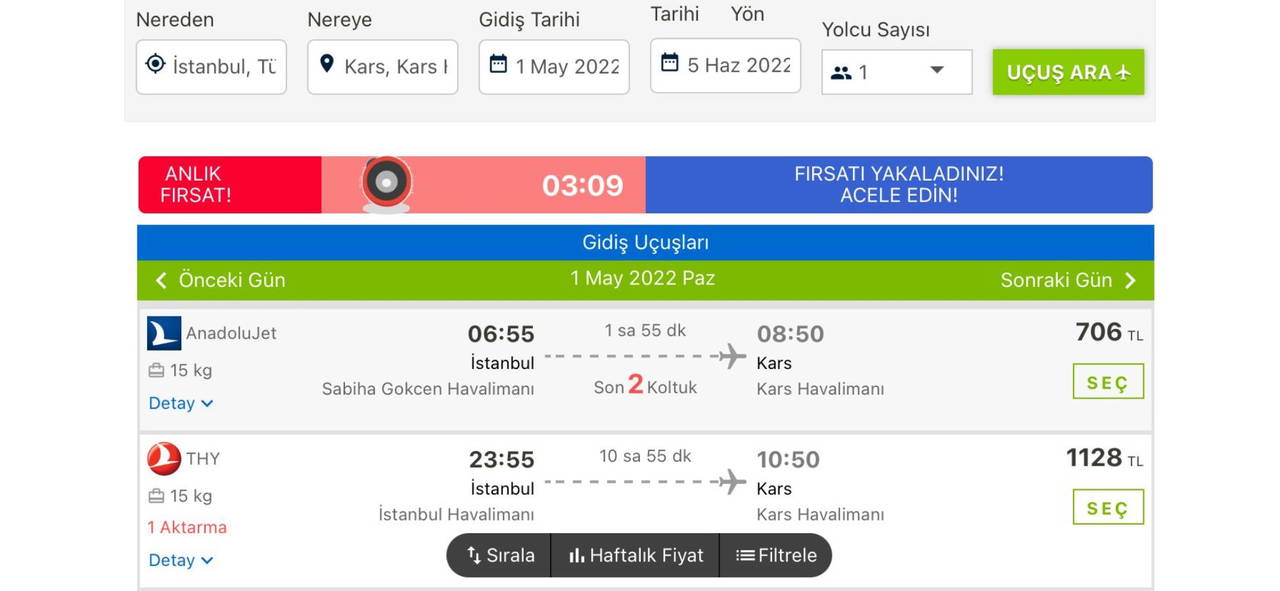Change the 5 Haz 2022 return date
Viewport: 1280px width, 591px height.
pyautogui.click(x=725, y=66)
